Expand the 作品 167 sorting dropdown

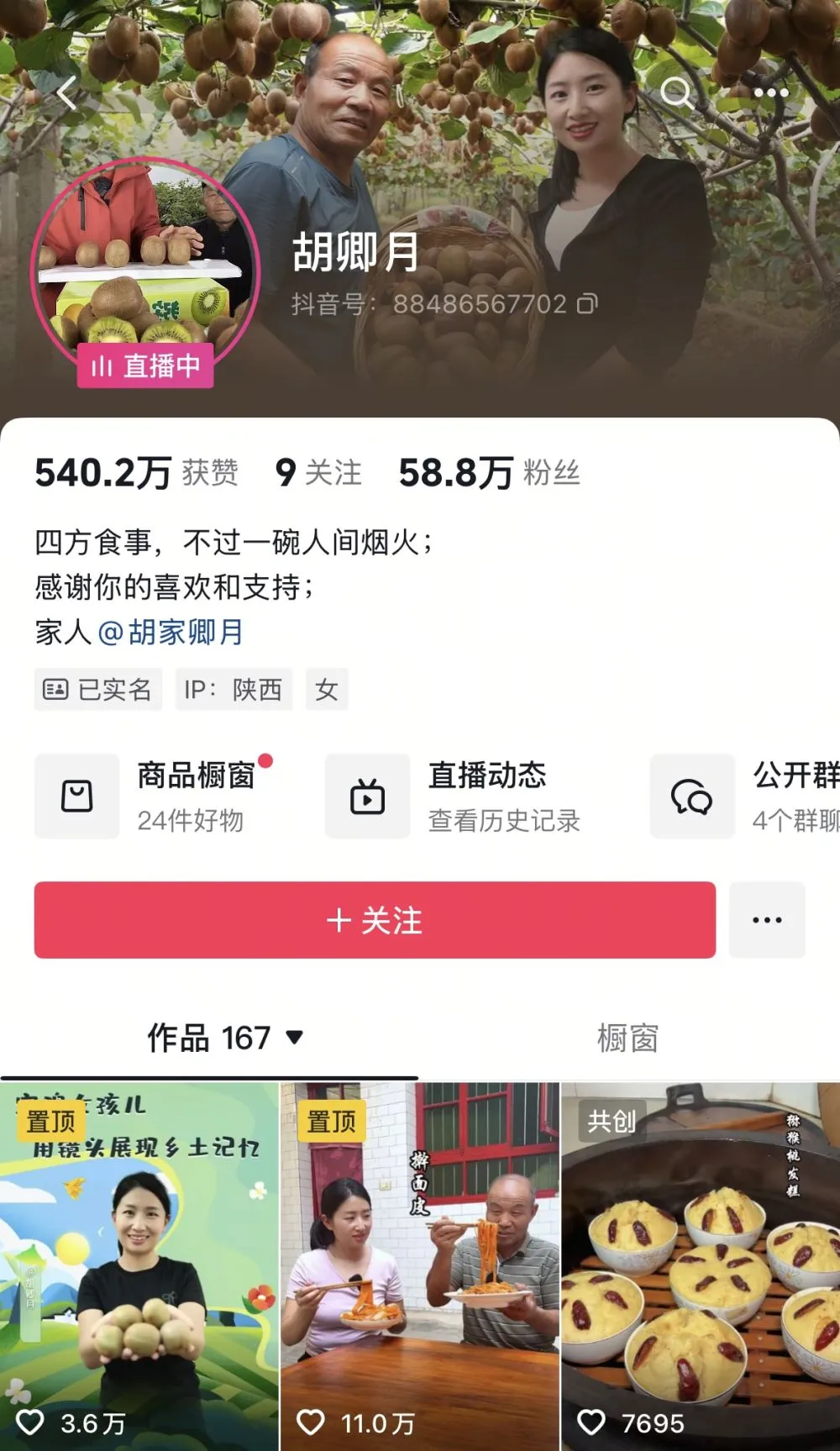pyautogui.click(x=294, y=1038)
